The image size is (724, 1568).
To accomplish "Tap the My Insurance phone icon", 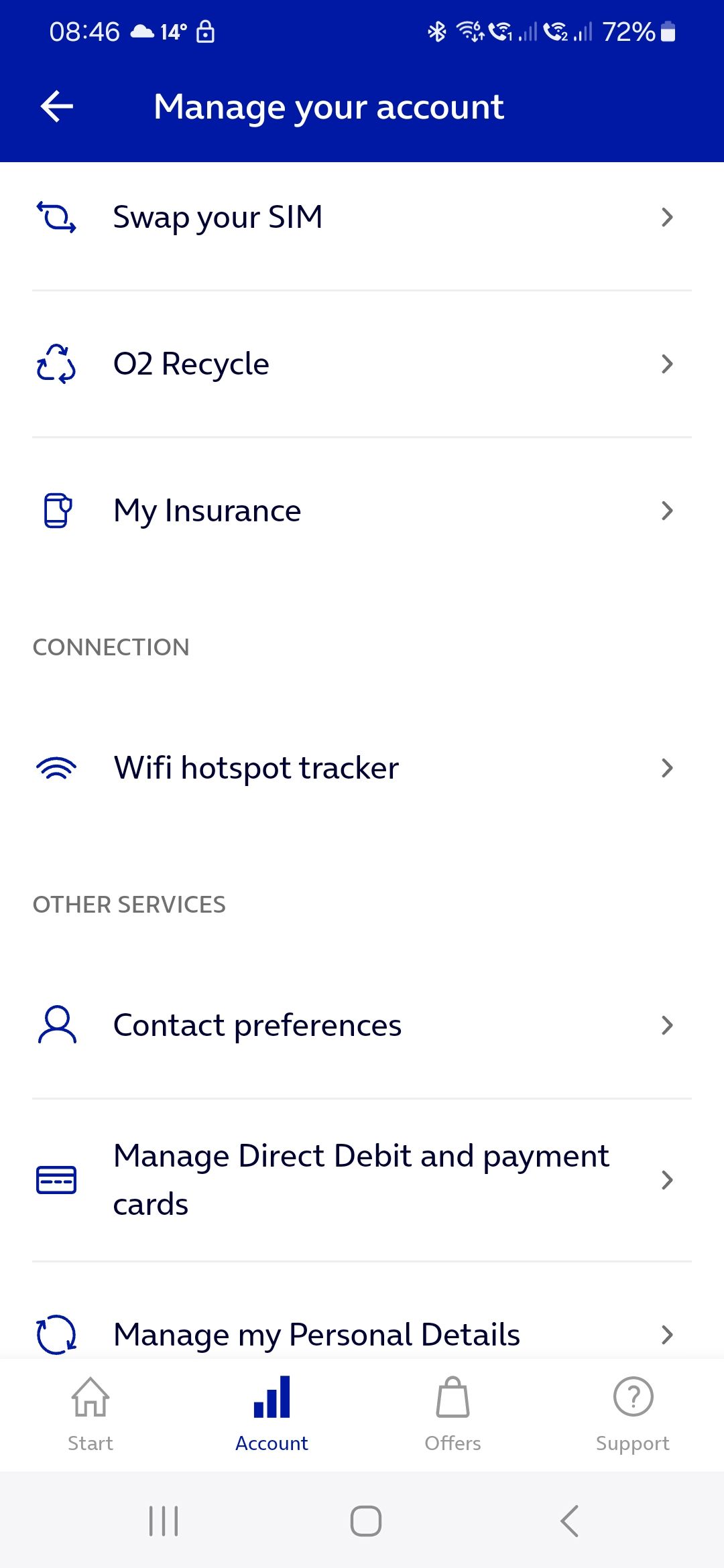I will pos(57,511).
